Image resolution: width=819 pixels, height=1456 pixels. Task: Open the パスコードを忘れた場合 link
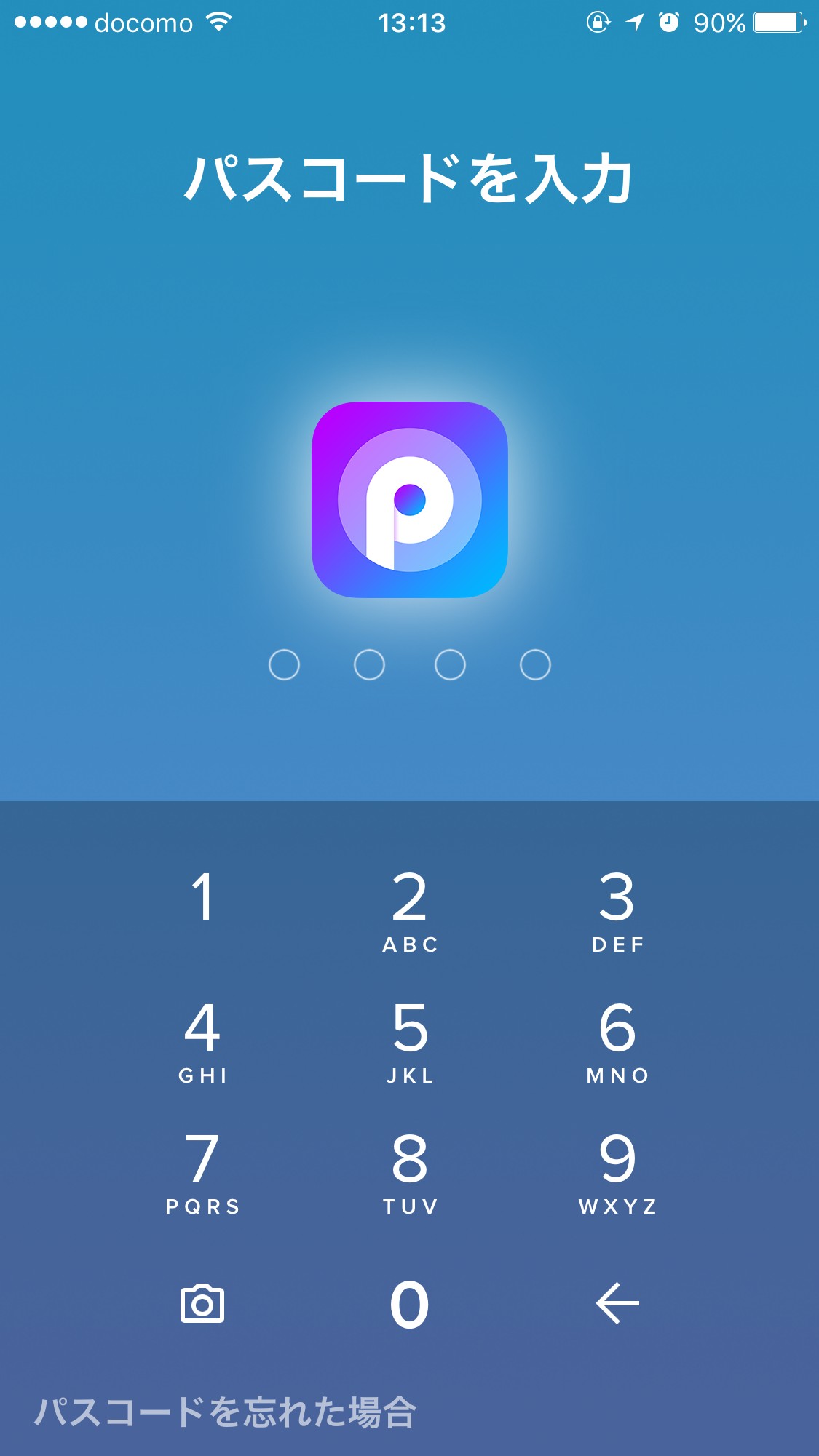click(x=225, y=1412)
